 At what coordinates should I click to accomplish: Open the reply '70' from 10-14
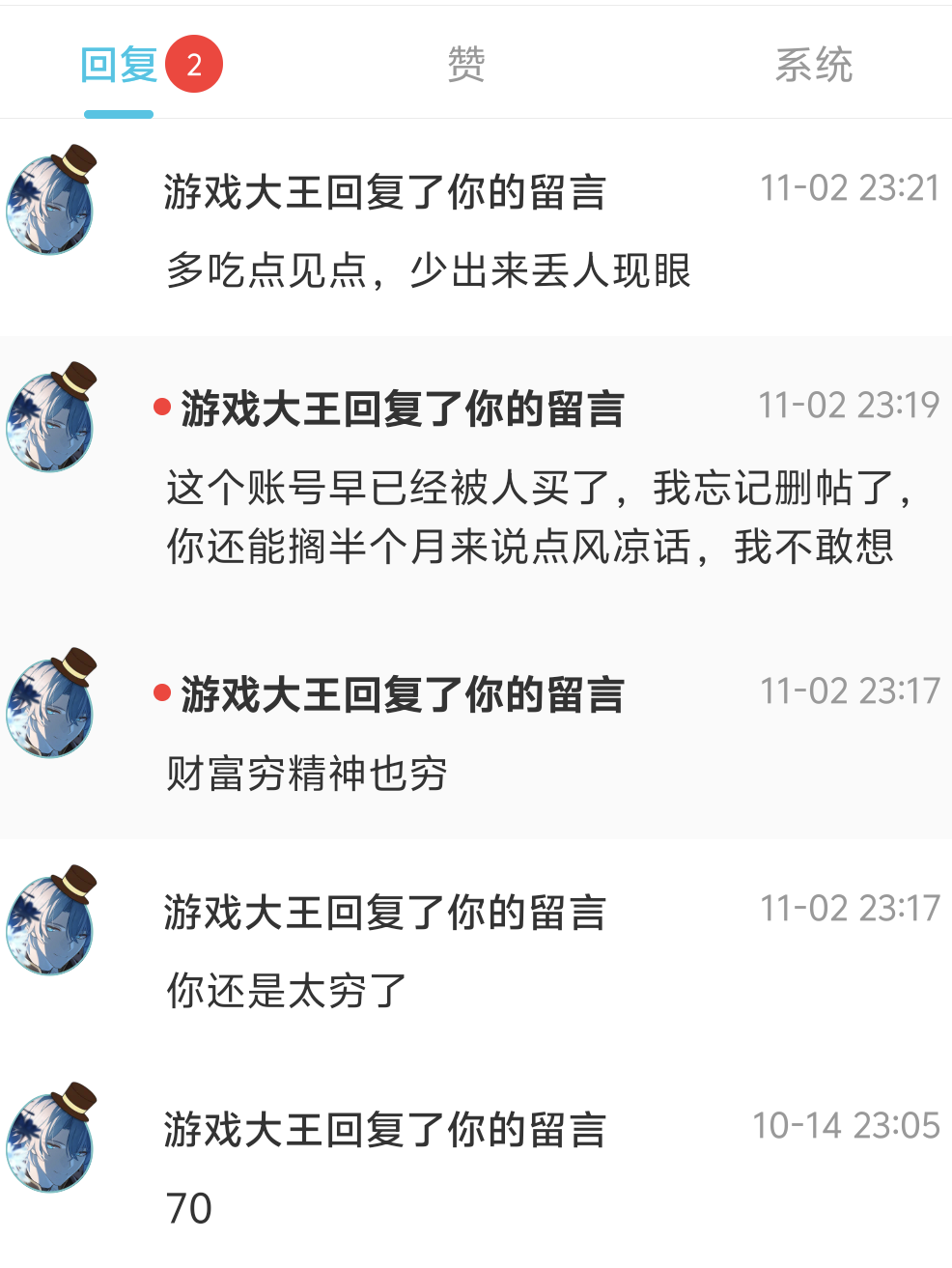(190, 1207)
